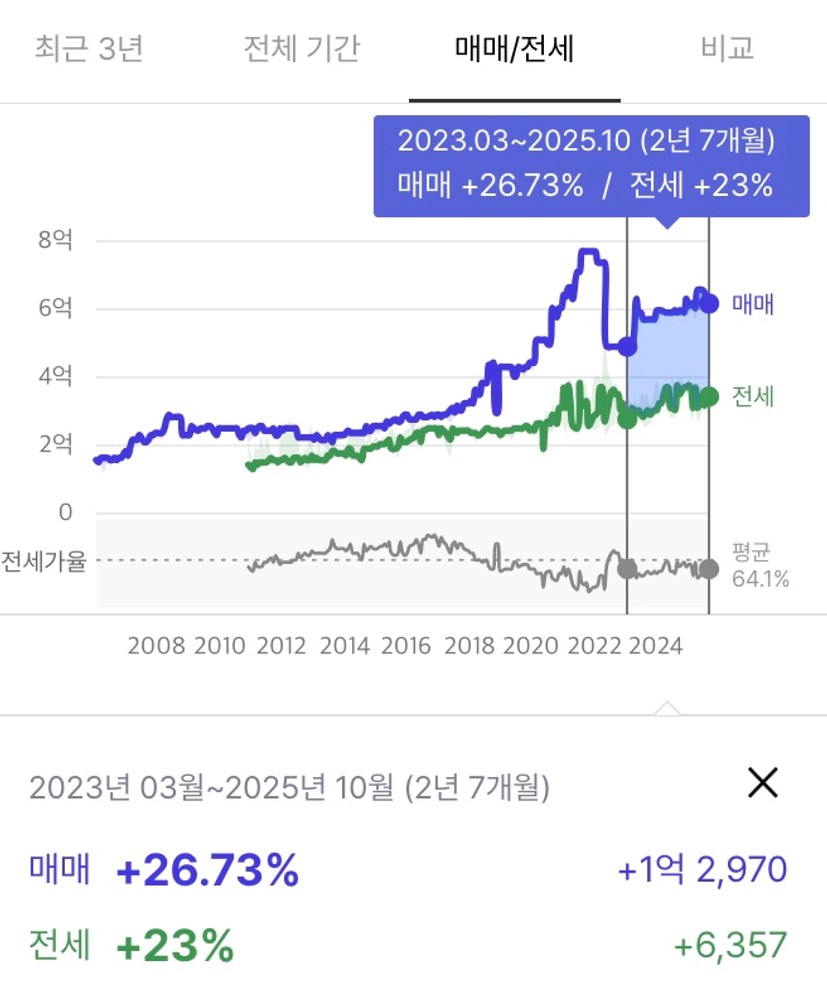This screenshot has height=993, width=827.
Task: Close the 2023년 03월~2025년 10월 summary panel
Action: [763, 784]
